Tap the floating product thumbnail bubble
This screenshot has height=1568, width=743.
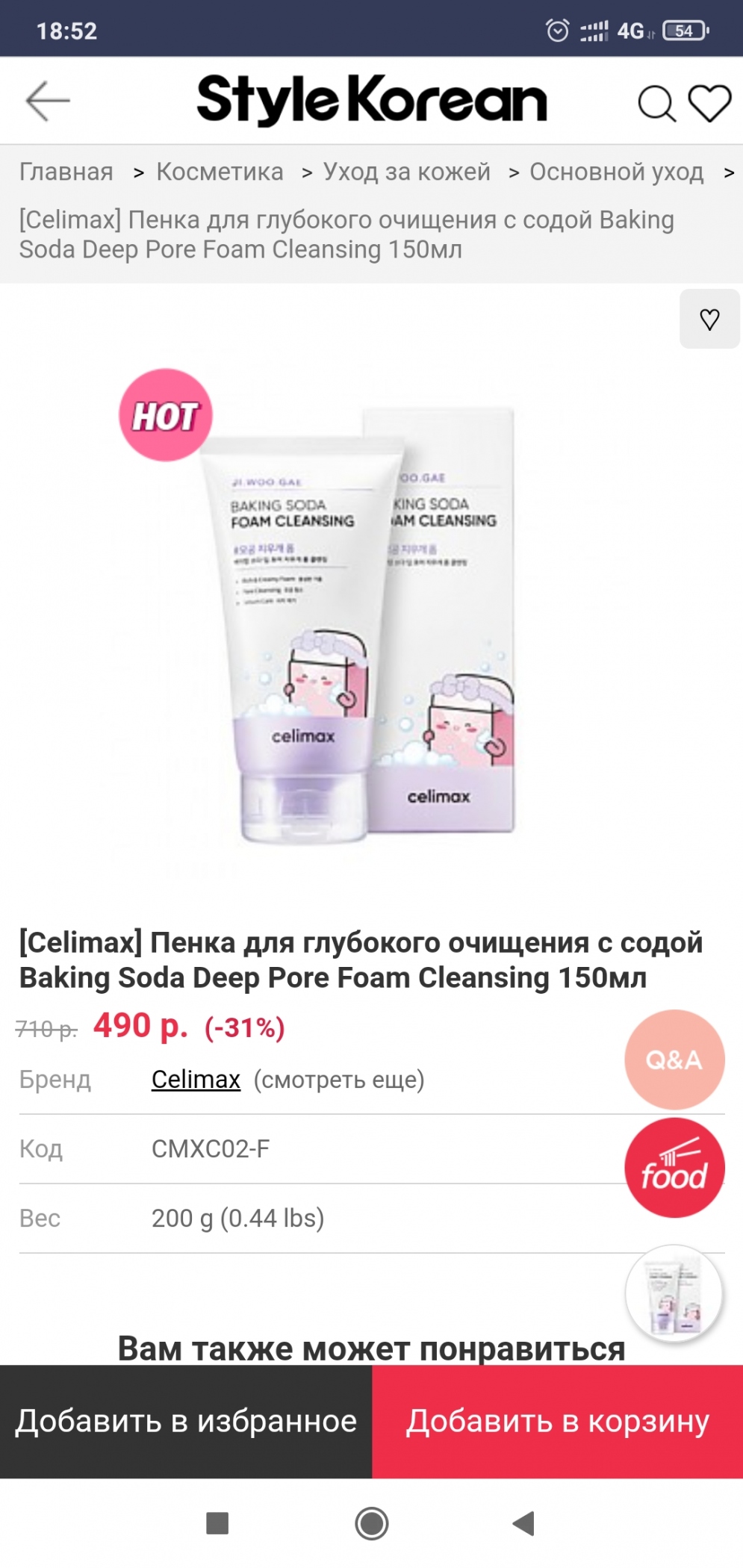(674, 1292)
